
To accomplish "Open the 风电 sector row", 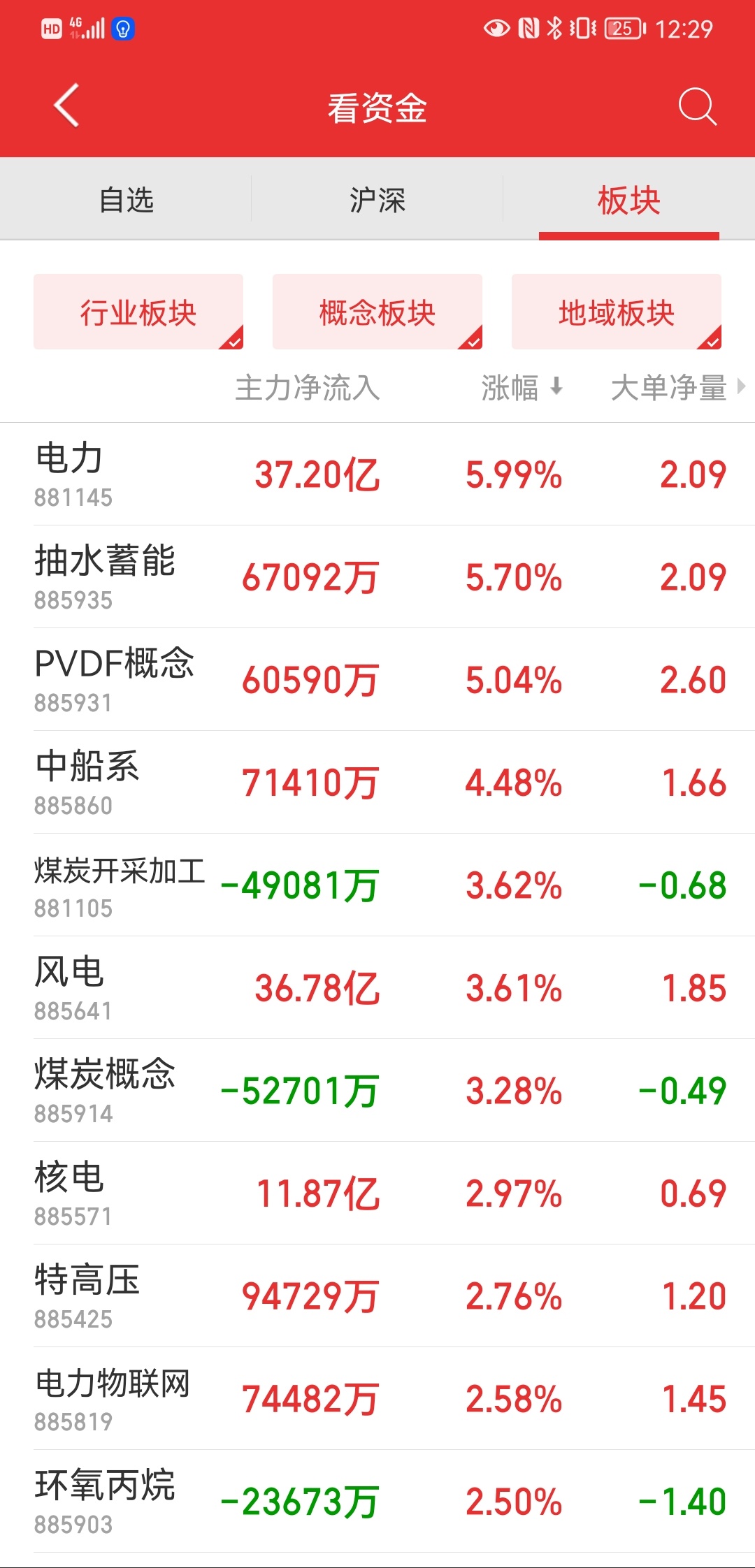I will 377,987.
